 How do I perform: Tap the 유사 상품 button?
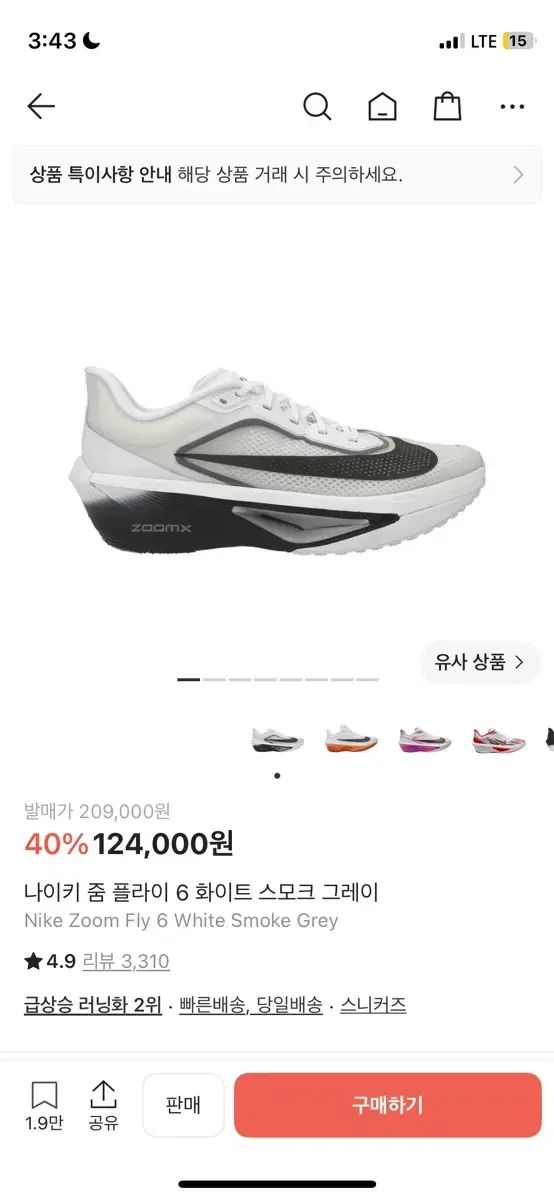click(480, 662)
